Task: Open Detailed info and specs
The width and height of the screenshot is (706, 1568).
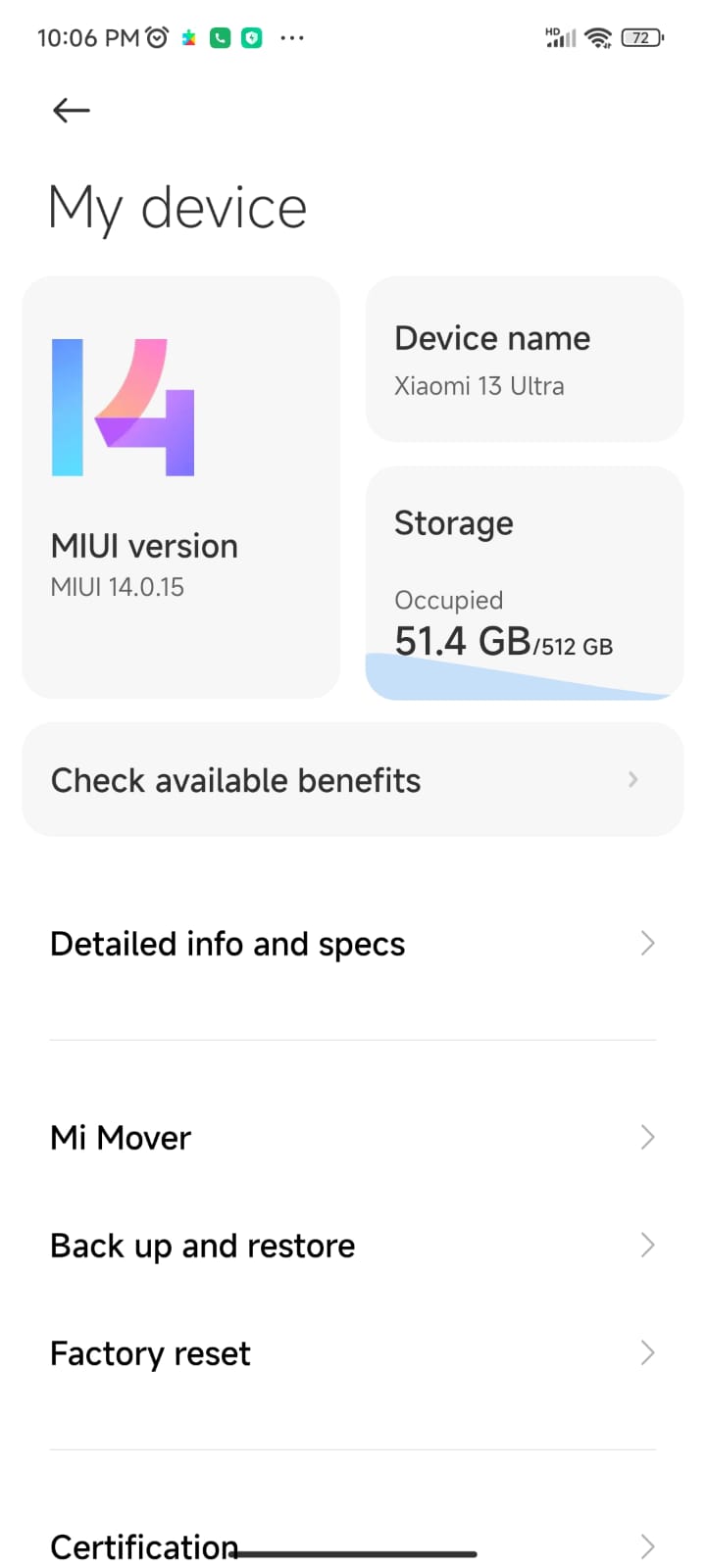Action: 353,944
